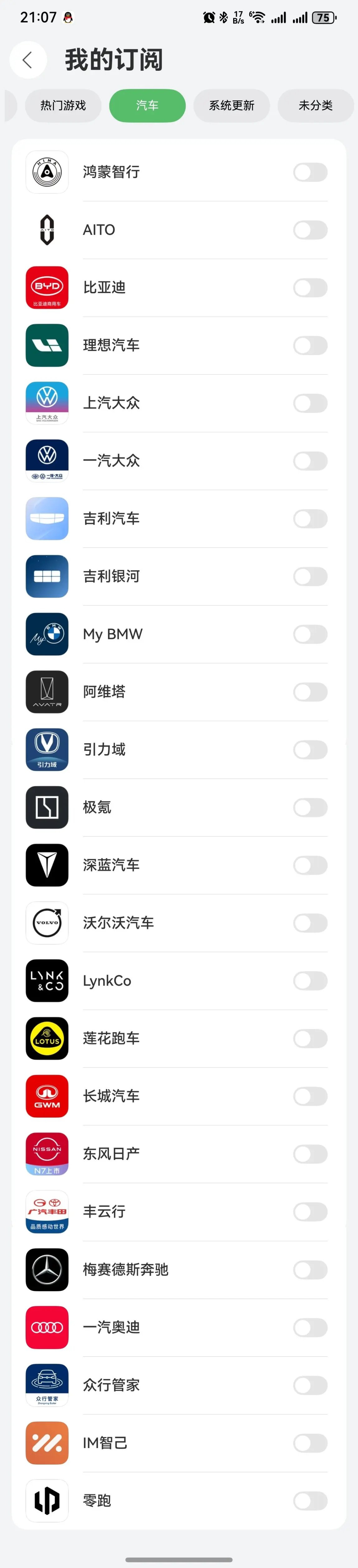This screenshot has height=1568, width=358.
Task: Turn on the AITO switch
Action: pos(310,230)
